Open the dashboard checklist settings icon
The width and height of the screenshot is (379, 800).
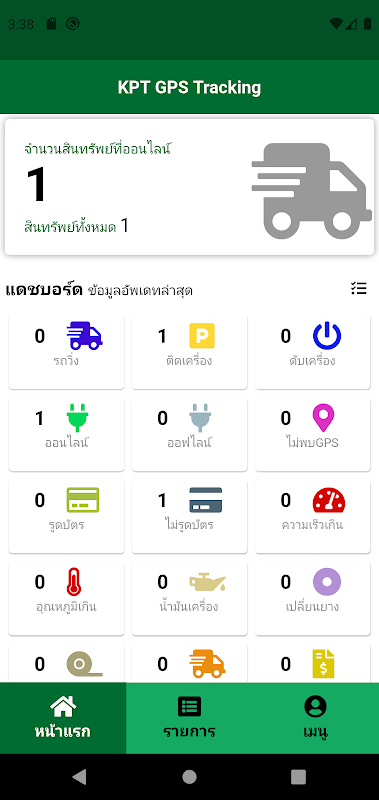[359, 288]
